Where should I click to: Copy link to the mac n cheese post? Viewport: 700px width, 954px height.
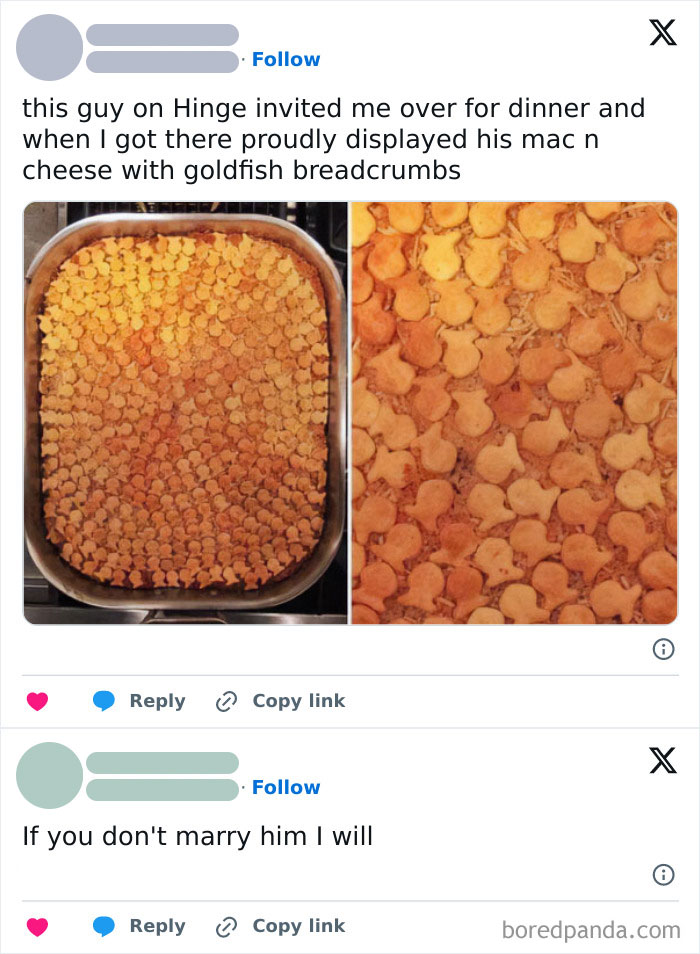pyautogui.click(x=280, y=701)
